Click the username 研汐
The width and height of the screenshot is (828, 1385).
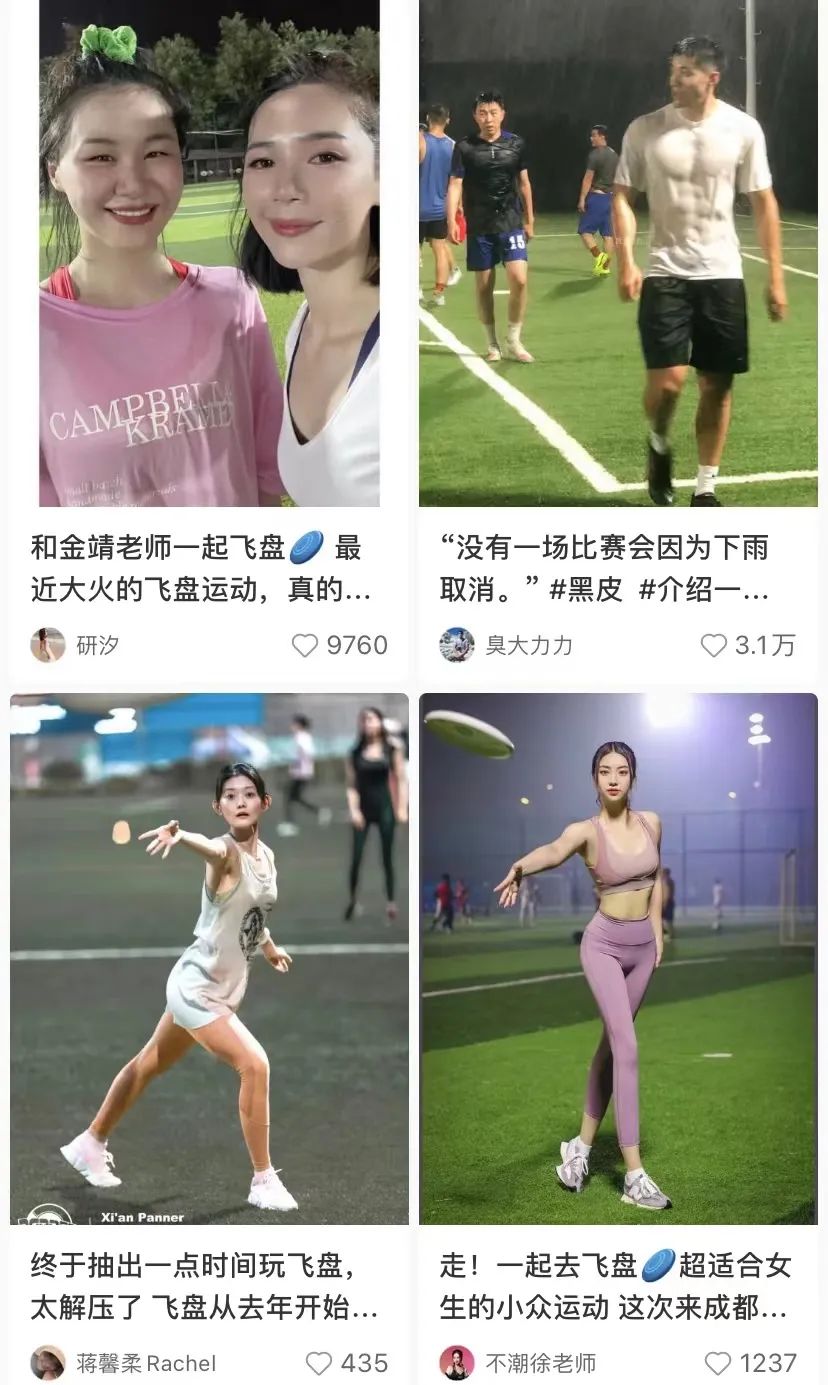tap(97, 648)
